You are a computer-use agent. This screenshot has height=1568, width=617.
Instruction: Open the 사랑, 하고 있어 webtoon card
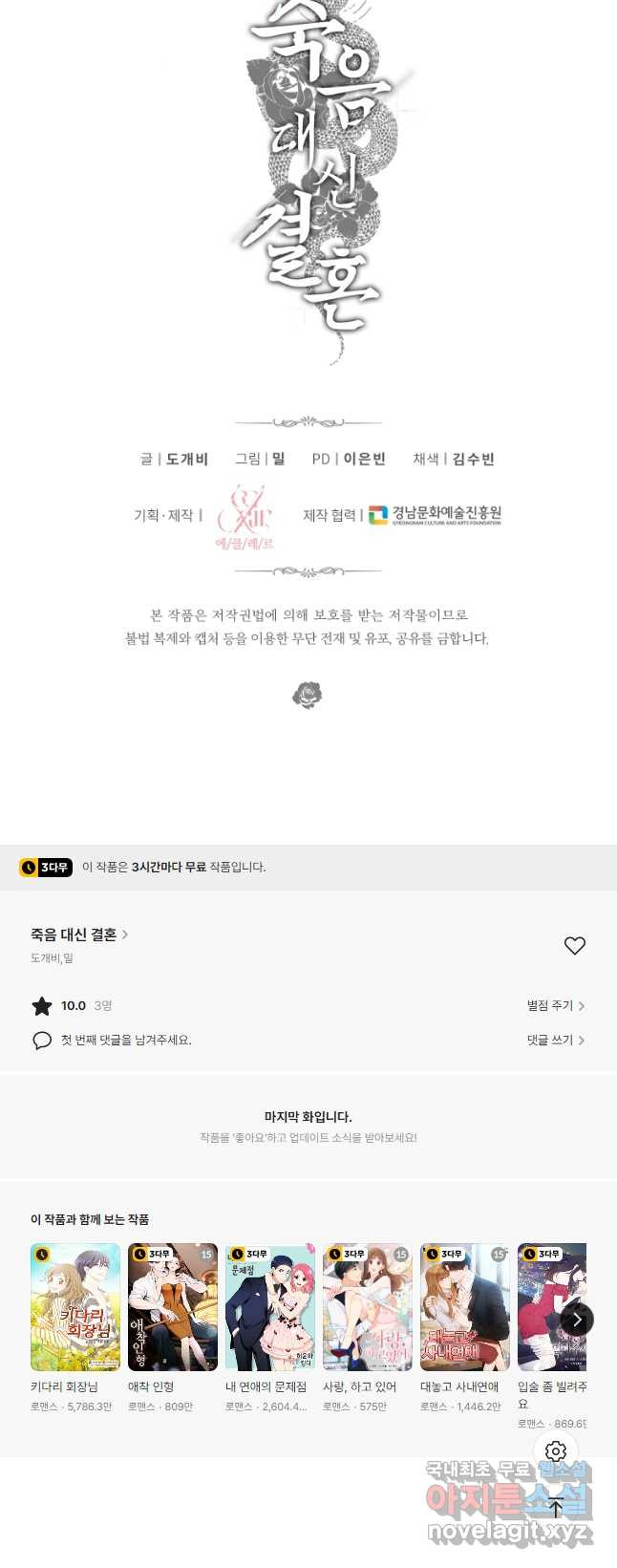click(x=368, y=1306)
